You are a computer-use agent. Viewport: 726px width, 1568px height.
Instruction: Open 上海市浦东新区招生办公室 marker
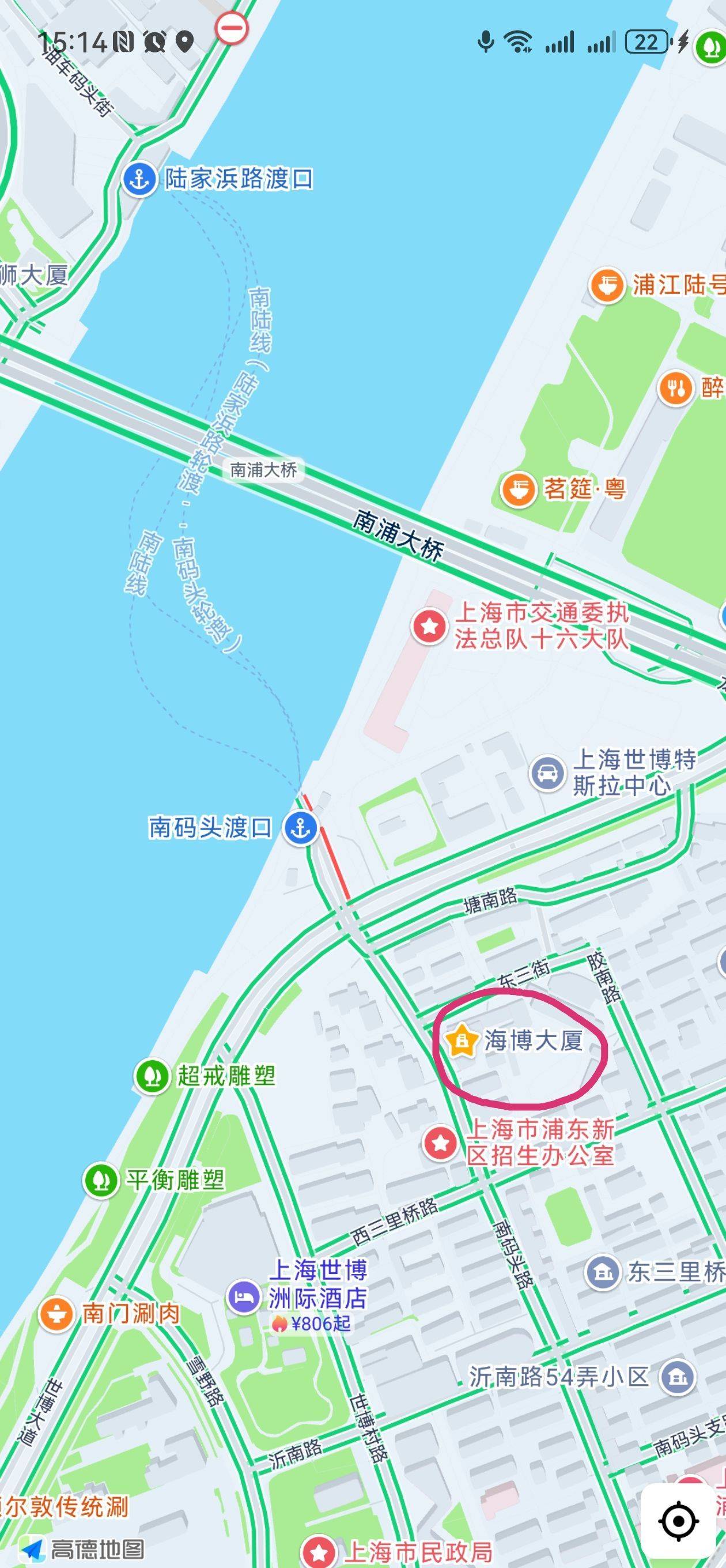(441, 1143)
